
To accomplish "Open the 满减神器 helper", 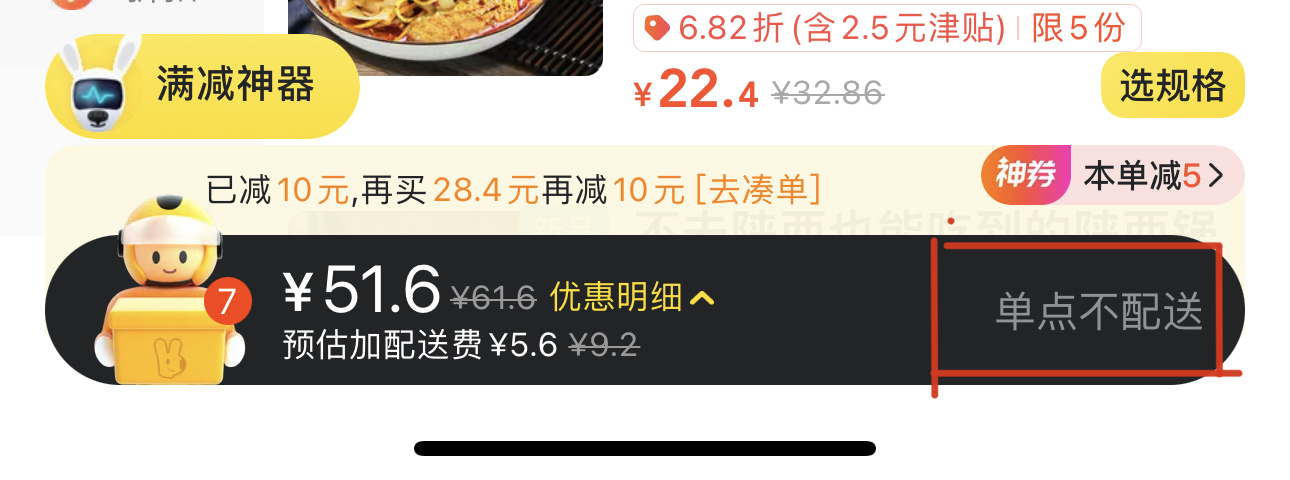I will 203,86.
